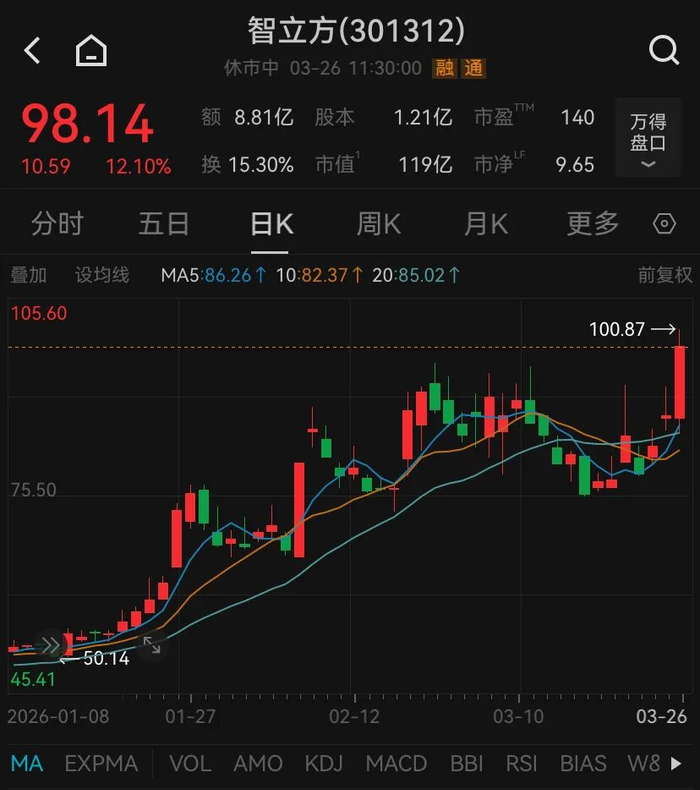Change the 前复权 adjustment mode

[x=665, y=275]
